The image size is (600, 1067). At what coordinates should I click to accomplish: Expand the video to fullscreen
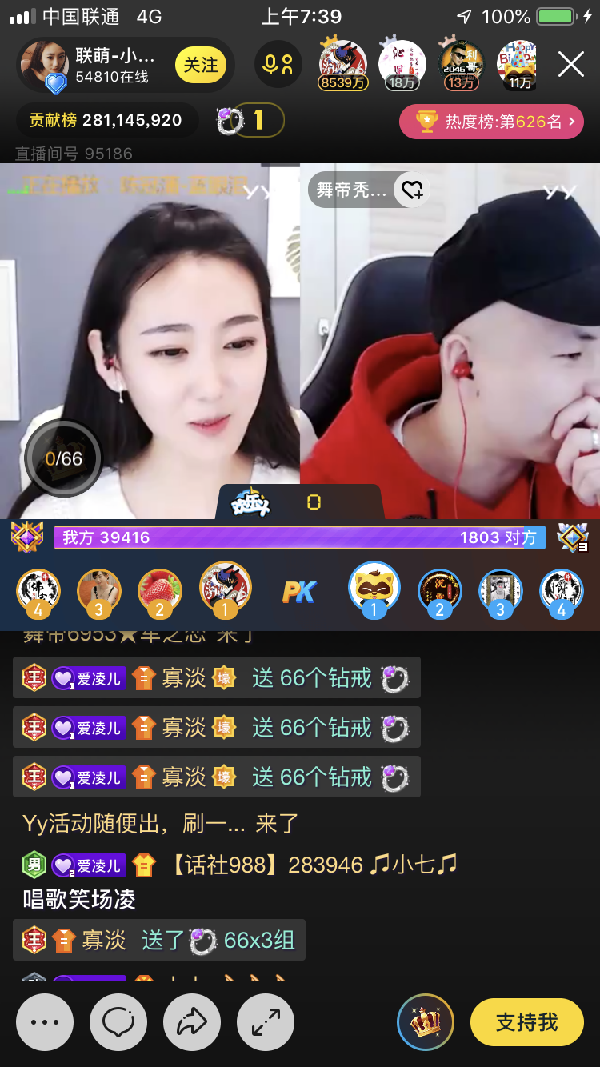[x=265, y=1021]
